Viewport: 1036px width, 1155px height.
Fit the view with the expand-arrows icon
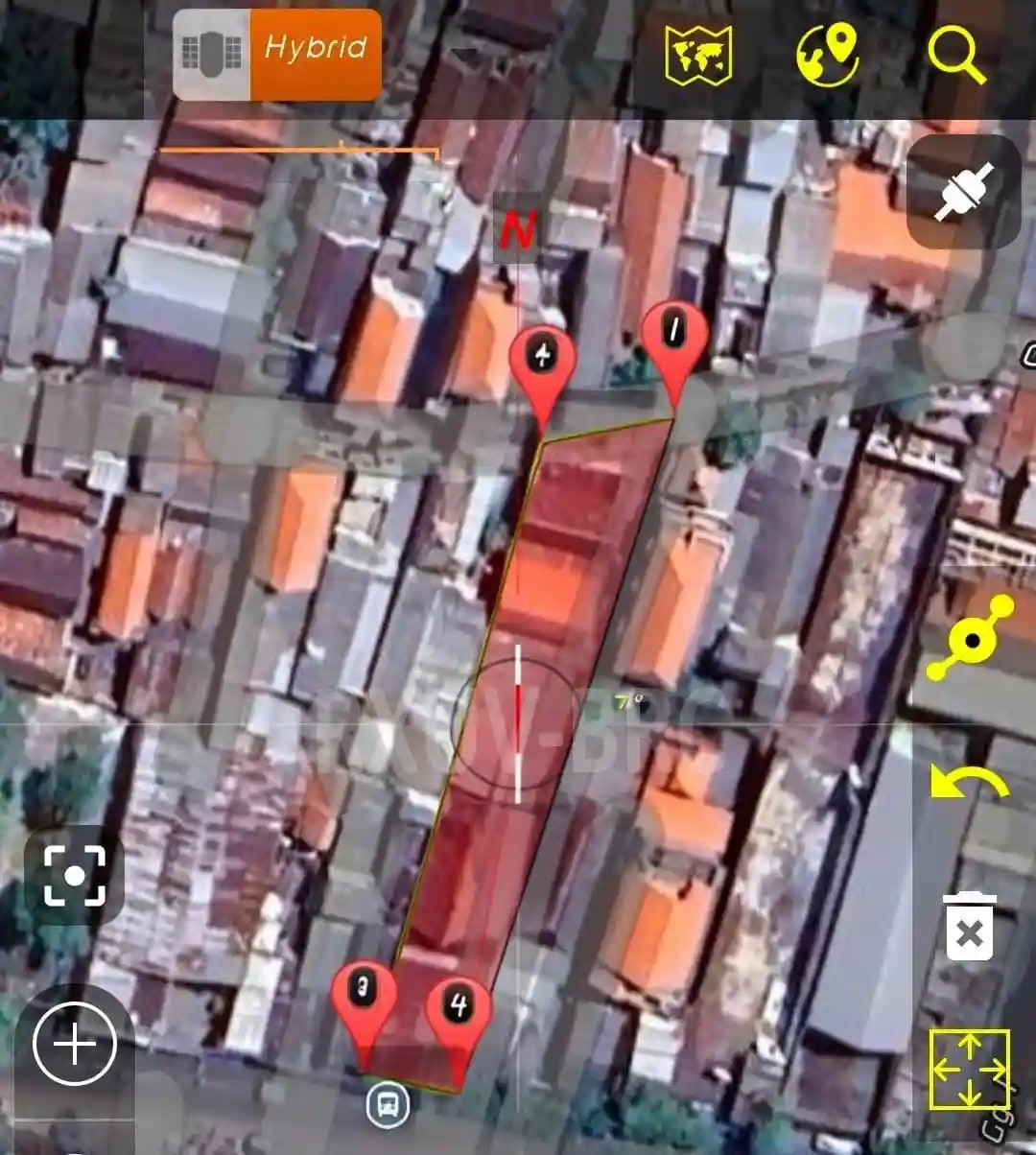(969, 1069)
